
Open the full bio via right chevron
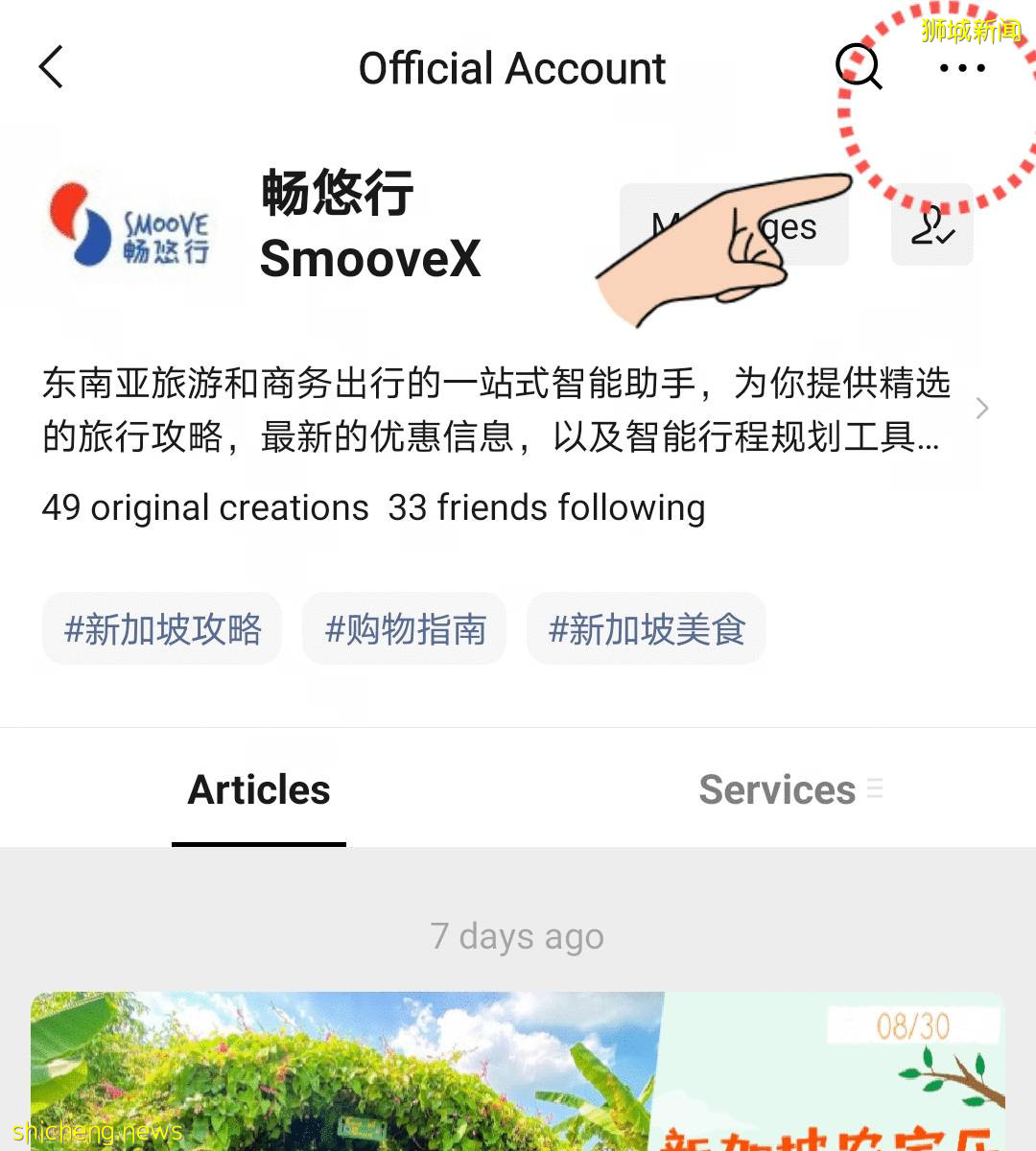pos(981,408)
